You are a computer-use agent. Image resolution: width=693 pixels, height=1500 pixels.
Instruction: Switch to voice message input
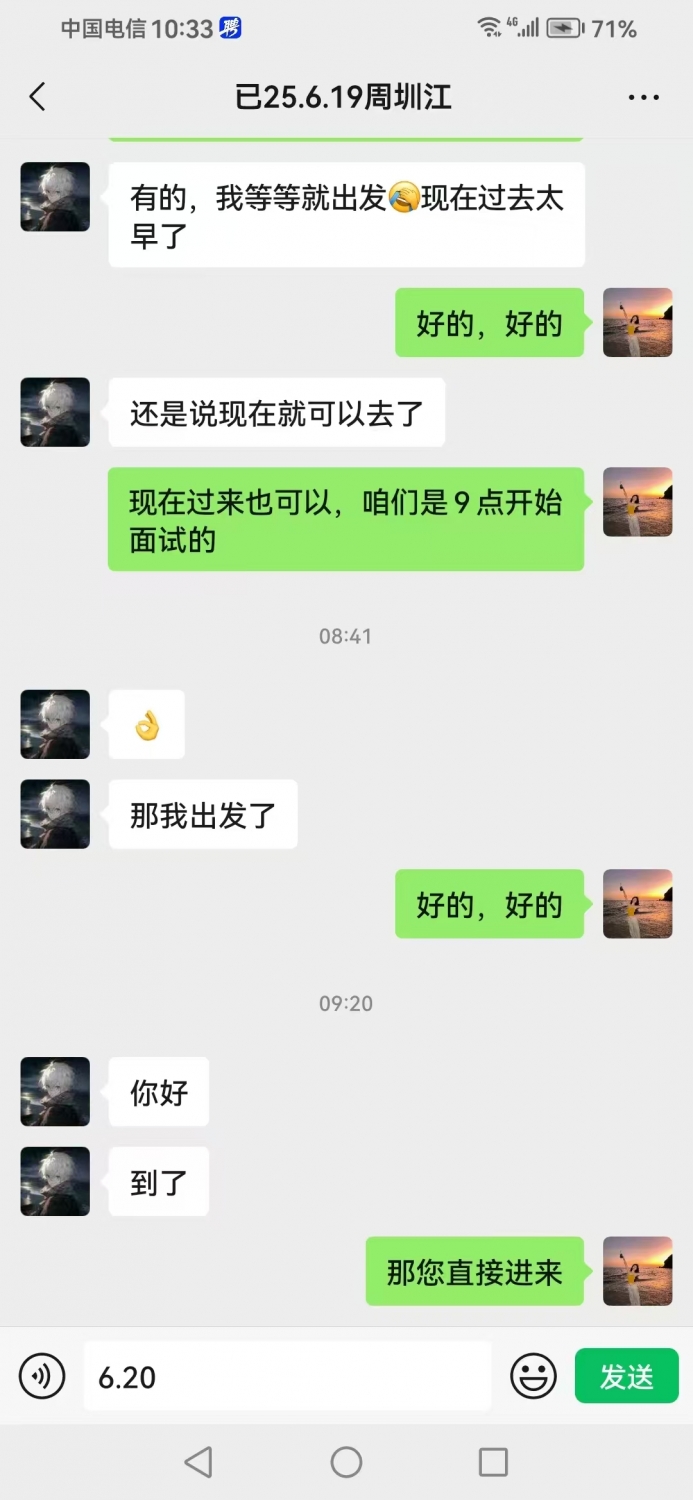point(42,1377)
